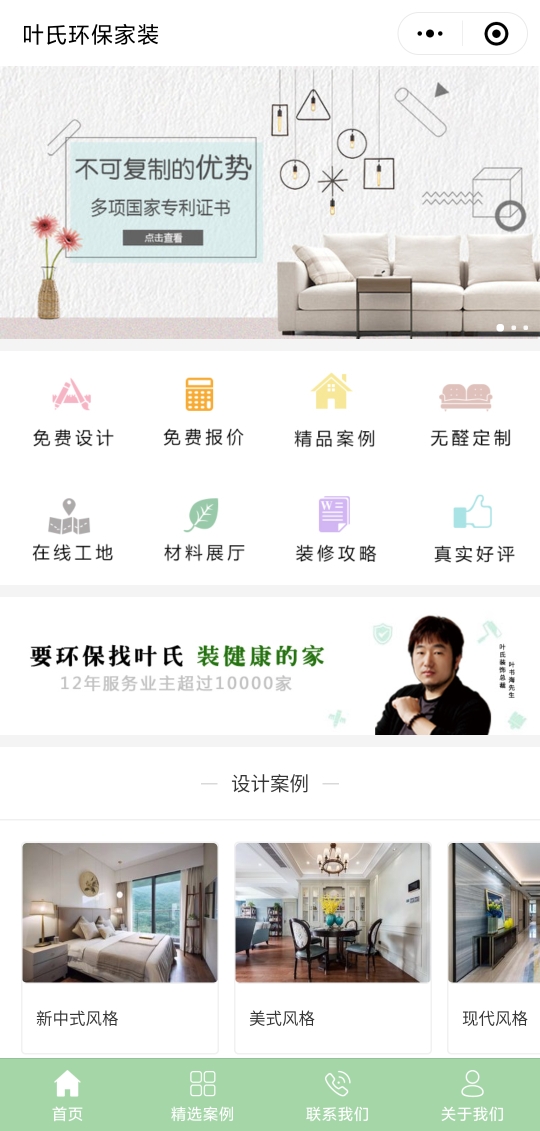The width and height of the screenshot is (540, 1131).
Task: Switch to the 精选案例 tab
Action: coord(202,1095)
